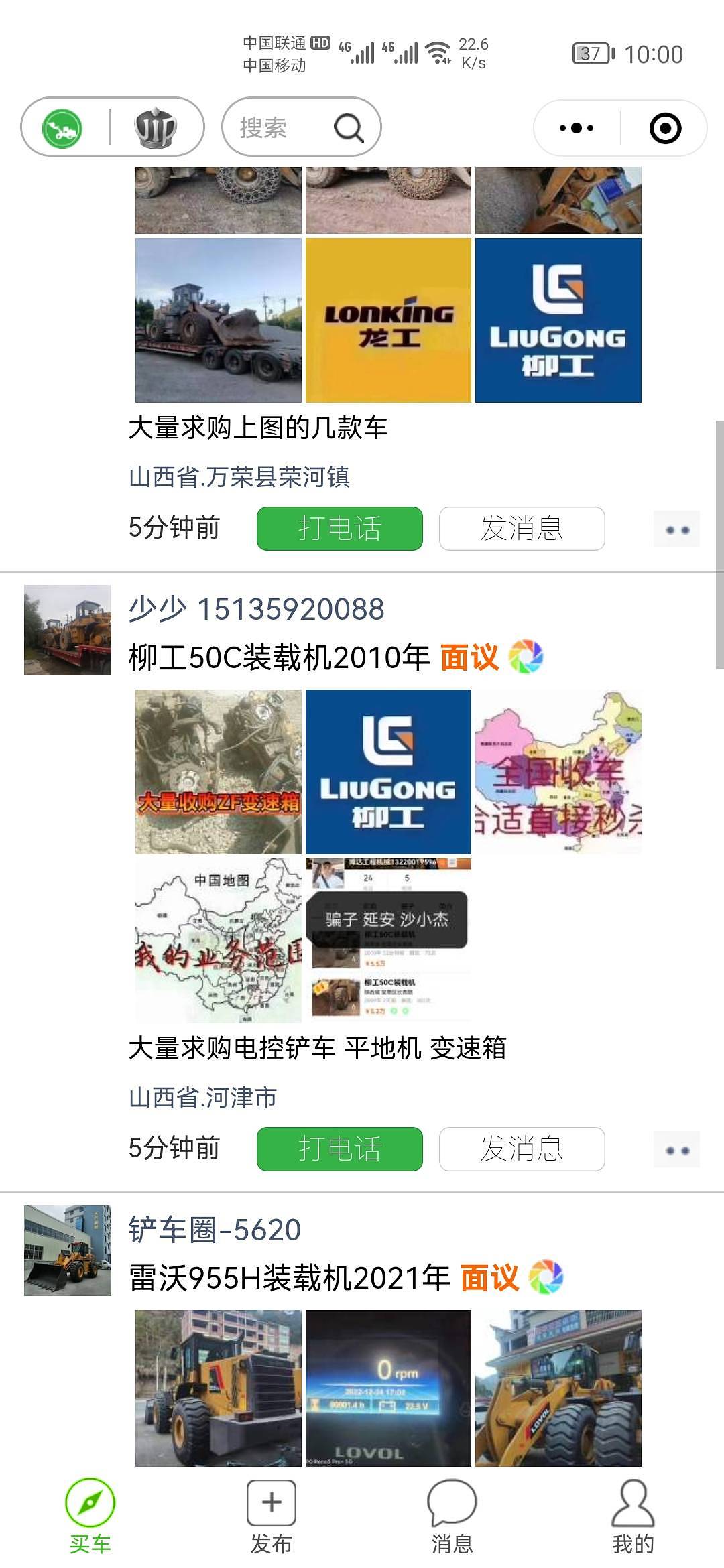View the 全国收车 map photo
Image resolution: width=724 pixels, height=1568 pixels.
pos(558,772)
